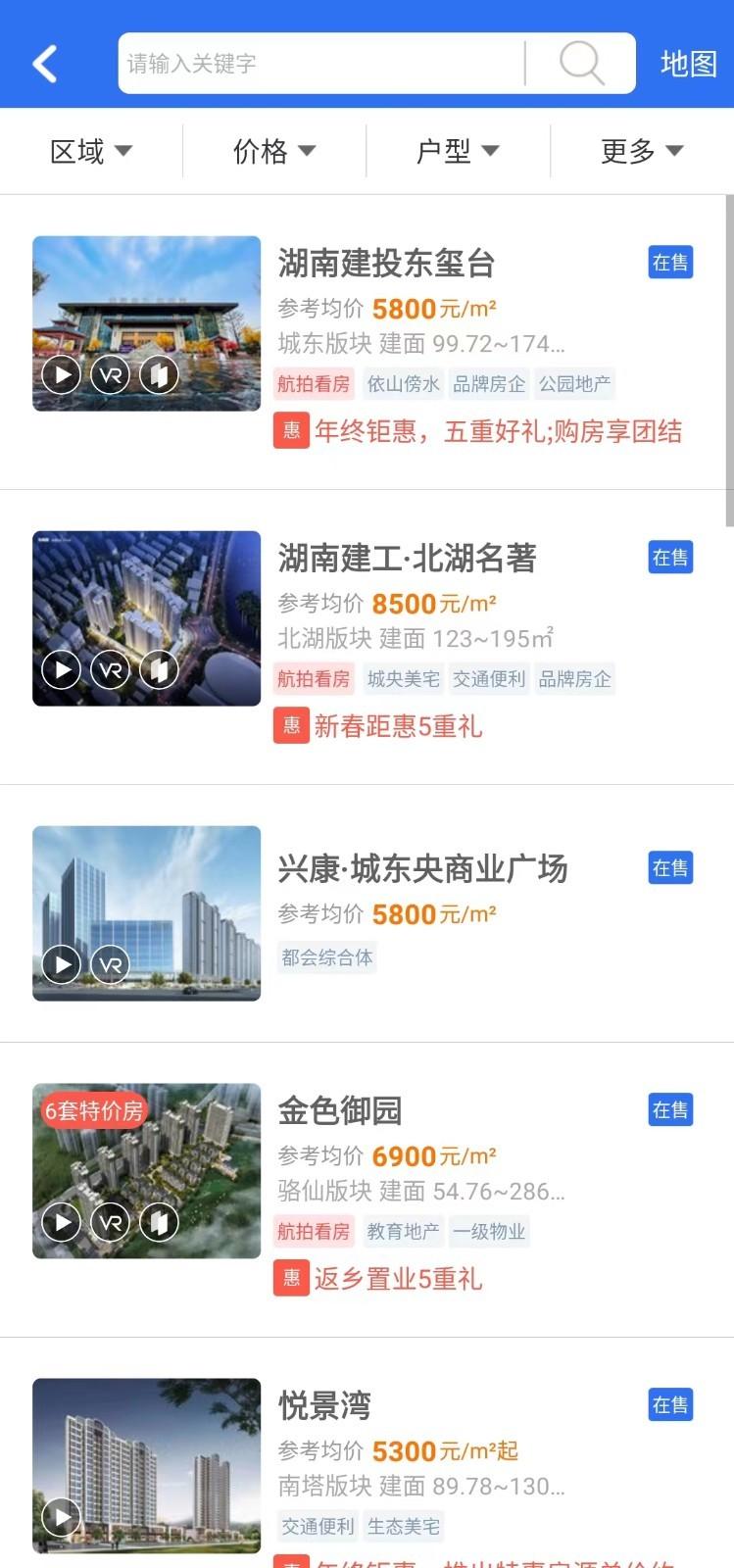Switch to 地图 map view
Viewport: 734px width, 1568px height.
[x=689, y=62]
